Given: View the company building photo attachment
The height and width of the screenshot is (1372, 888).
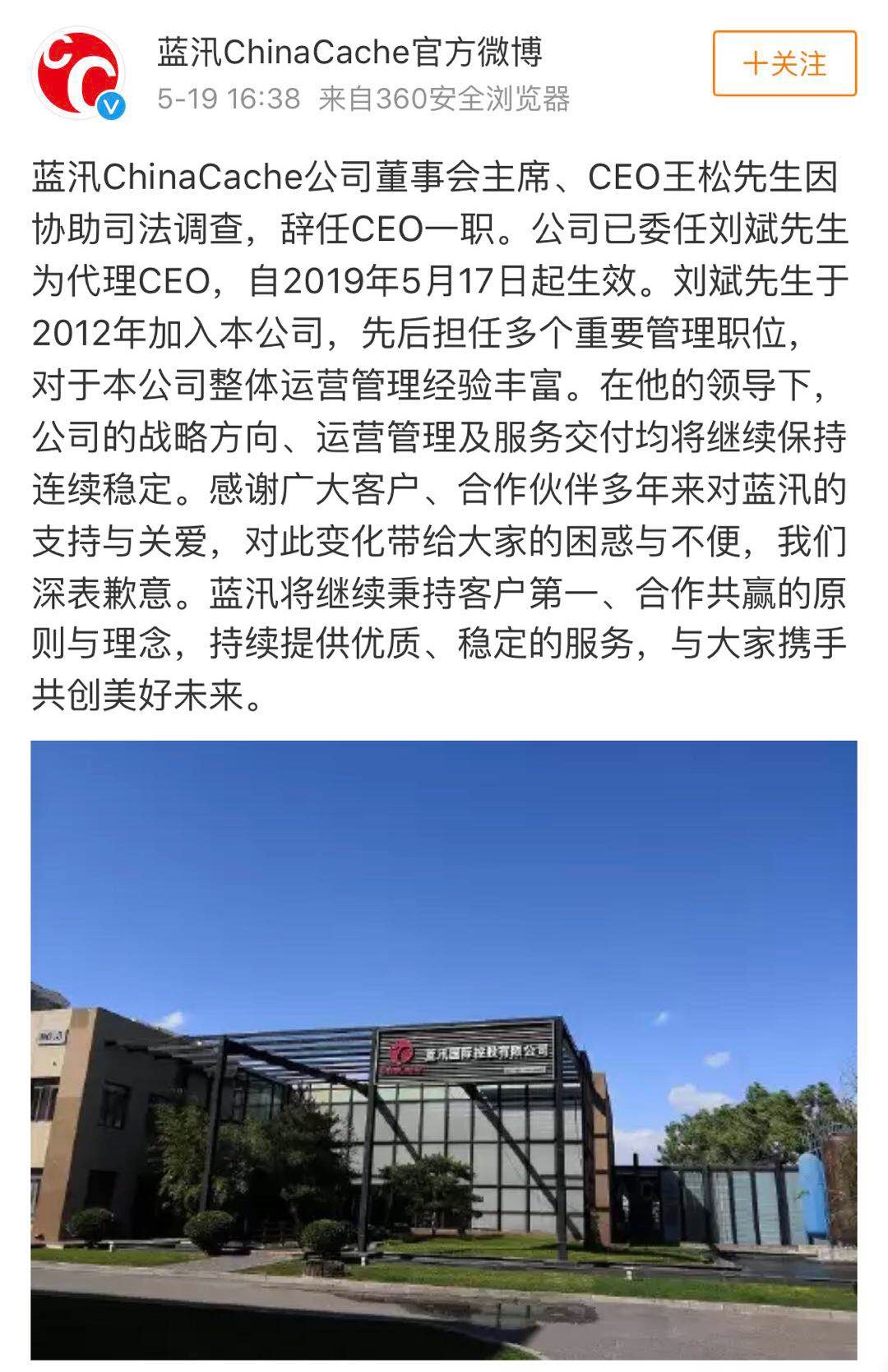Looking at the screenshot, I should click(444, 1052).
